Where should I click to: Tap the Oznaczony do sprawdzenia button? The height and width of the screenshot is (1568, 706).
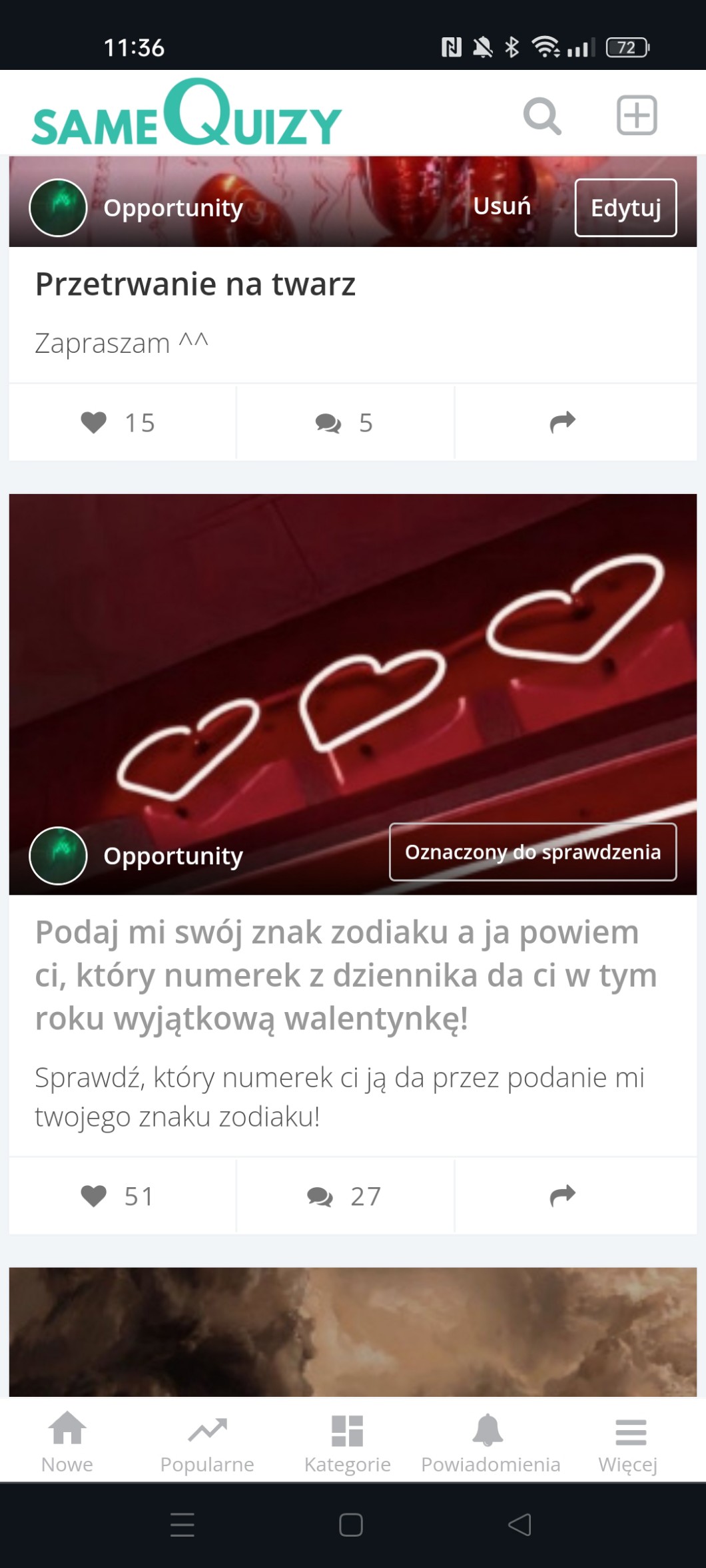tap(533, 852)
